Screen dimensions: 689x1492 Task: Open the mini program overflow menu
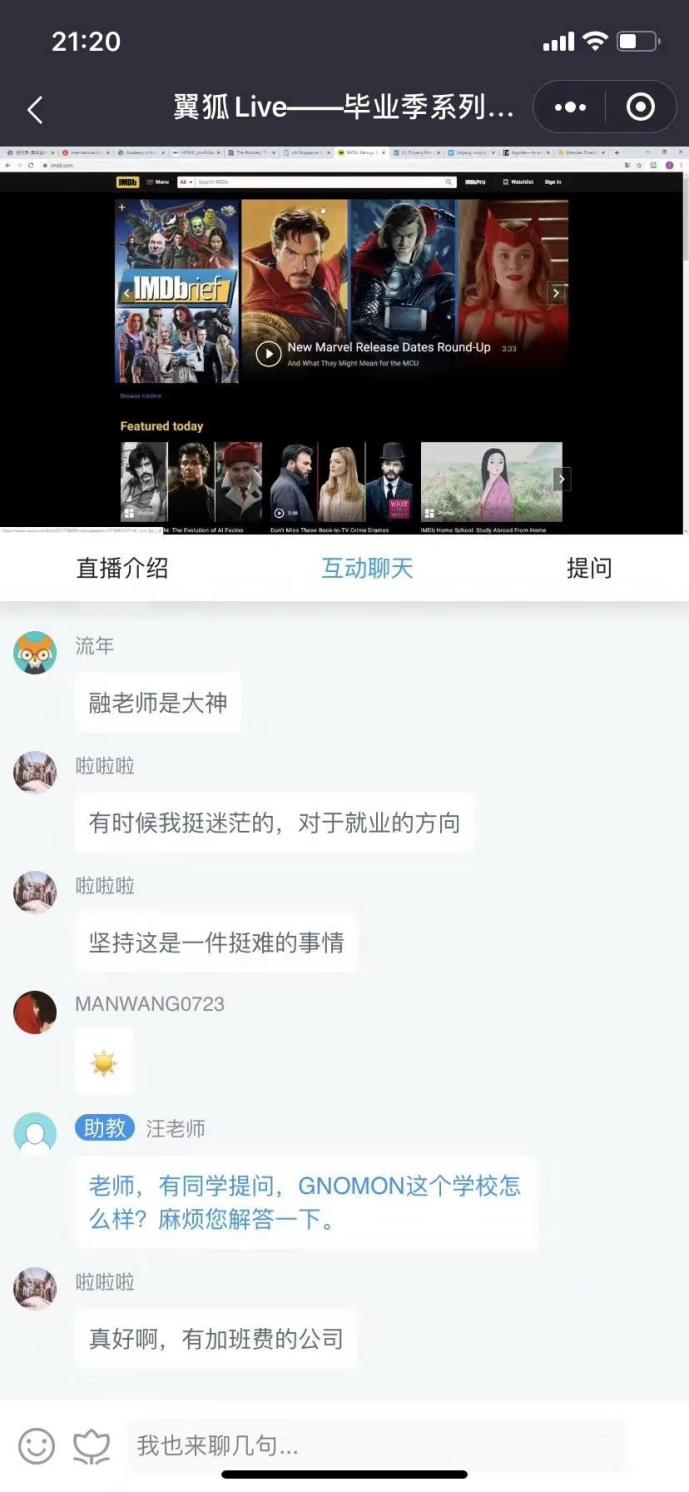coord(570,108)
